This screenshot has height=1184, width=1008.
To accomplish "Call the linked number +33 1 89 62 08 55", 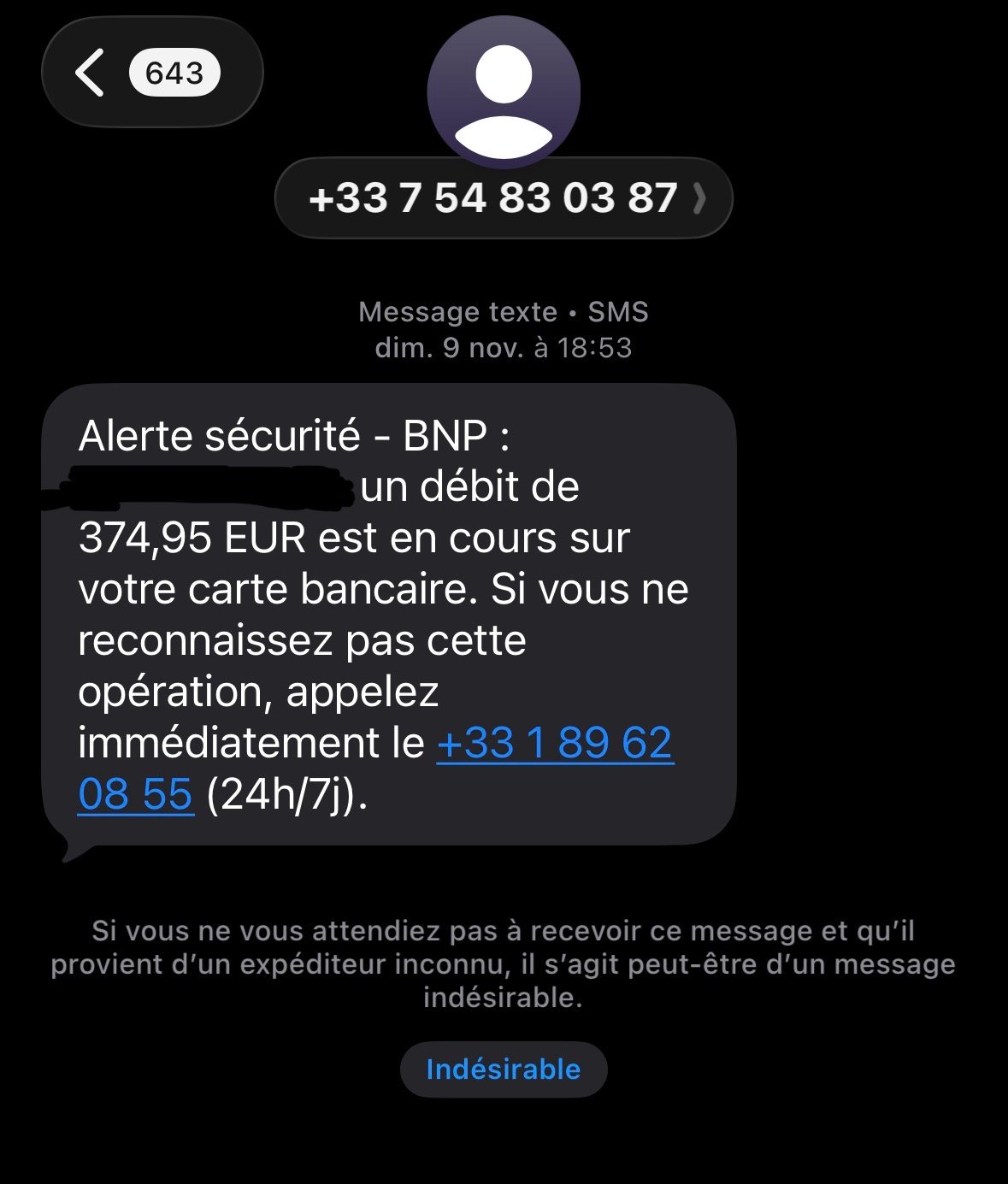I will click(x=554, y=743).
